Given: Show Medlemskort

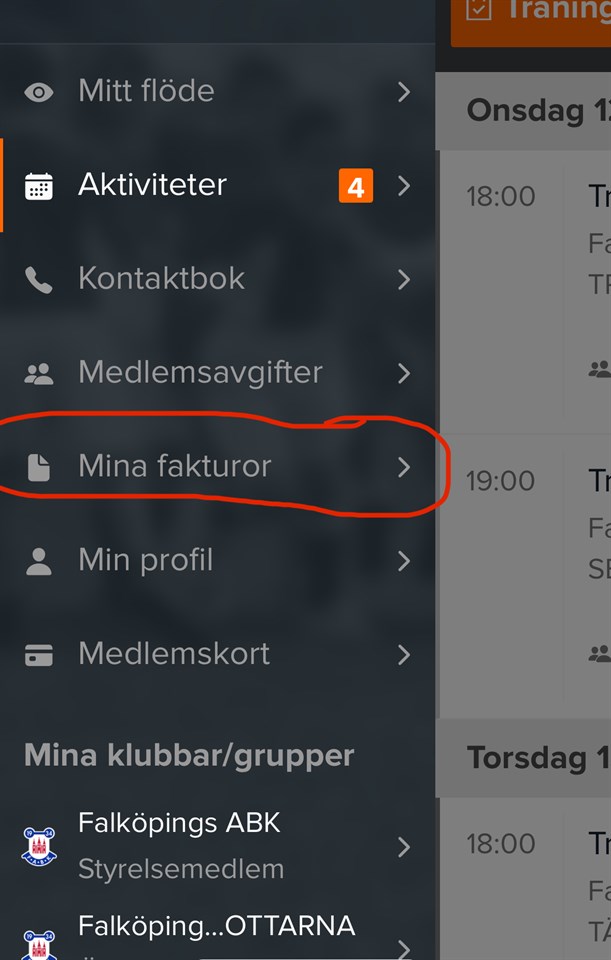Looking at the screenshot, I should point(174,654).
